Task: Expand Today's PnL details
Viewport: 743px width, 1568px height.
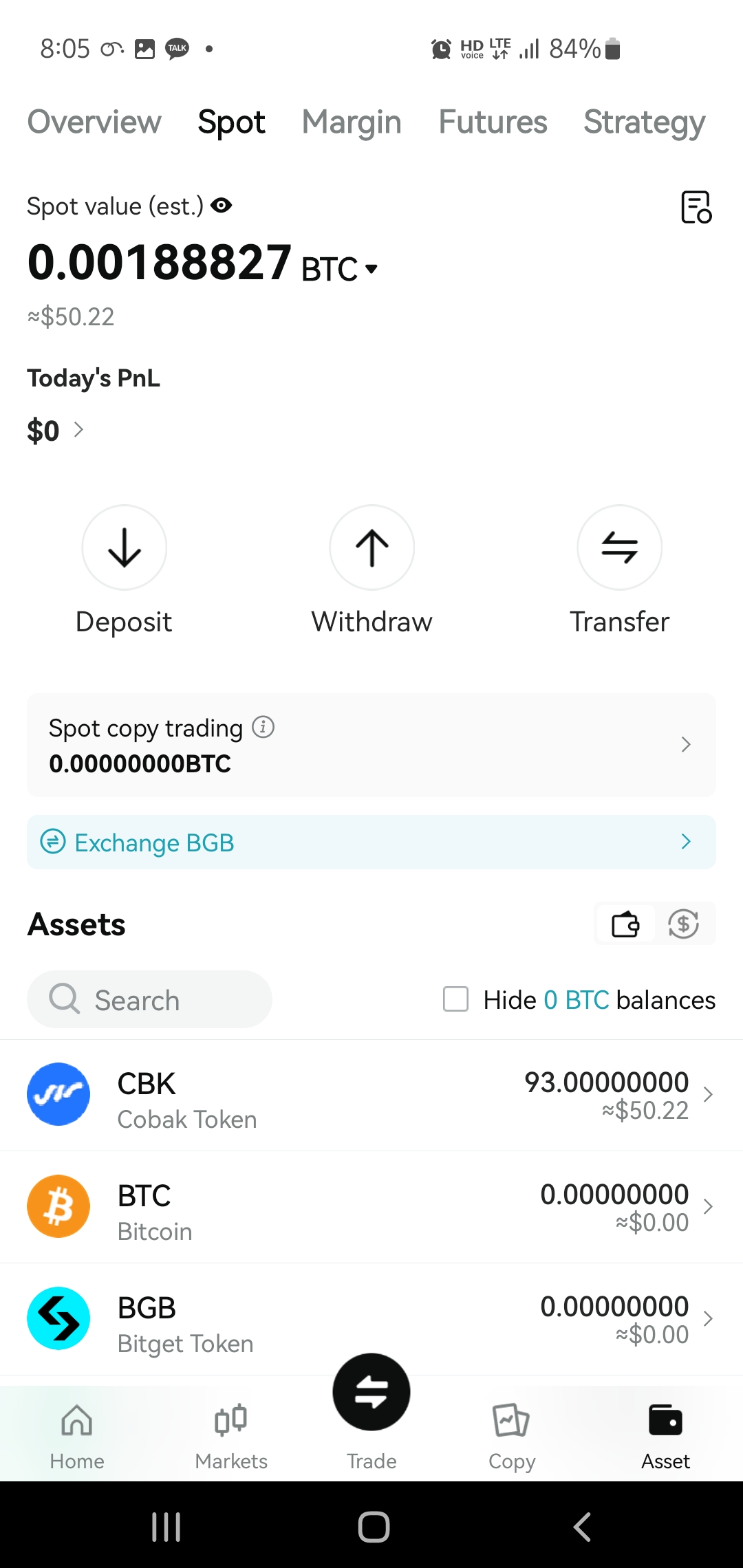Action: (80, 430)
